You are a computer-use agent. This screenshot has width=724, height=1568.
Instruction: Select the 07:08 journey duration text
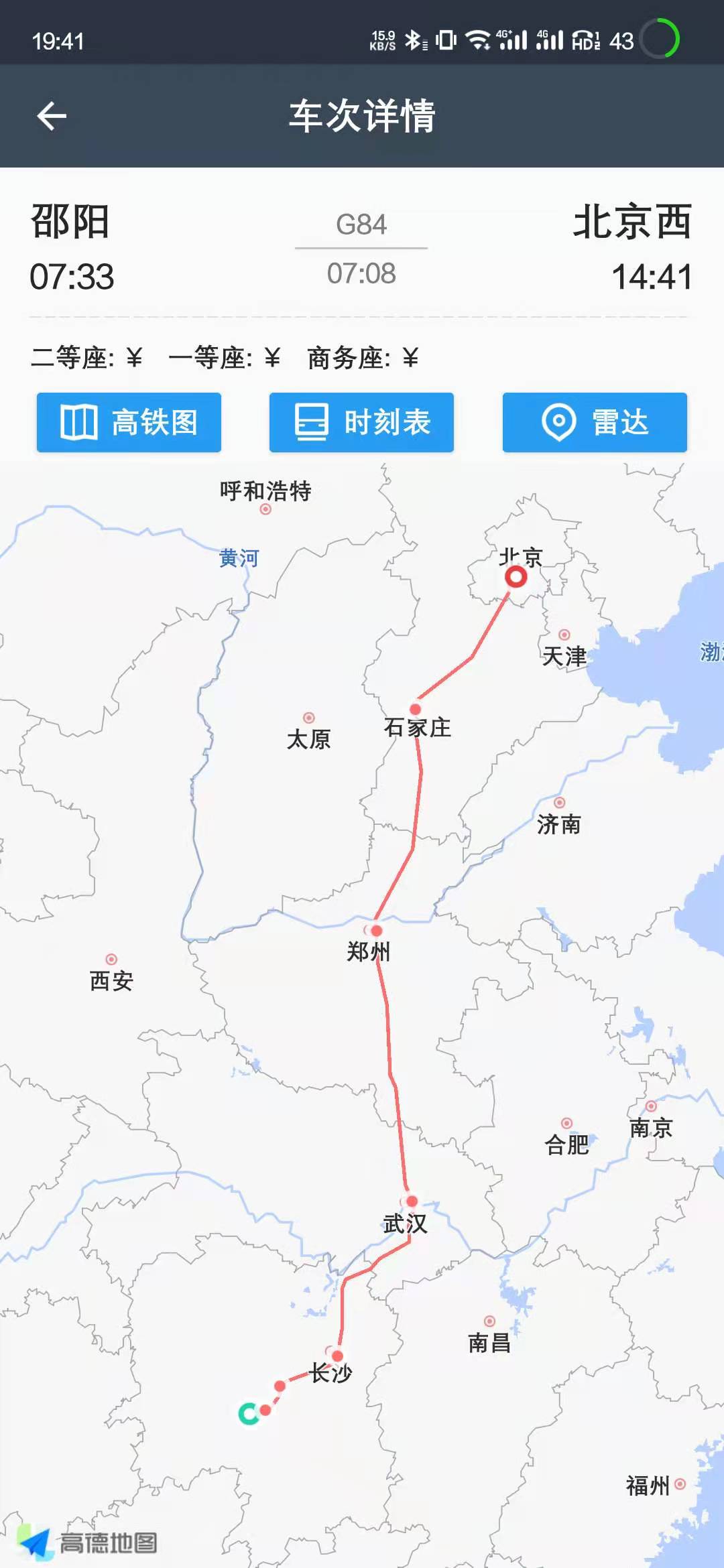coord(361,271)
